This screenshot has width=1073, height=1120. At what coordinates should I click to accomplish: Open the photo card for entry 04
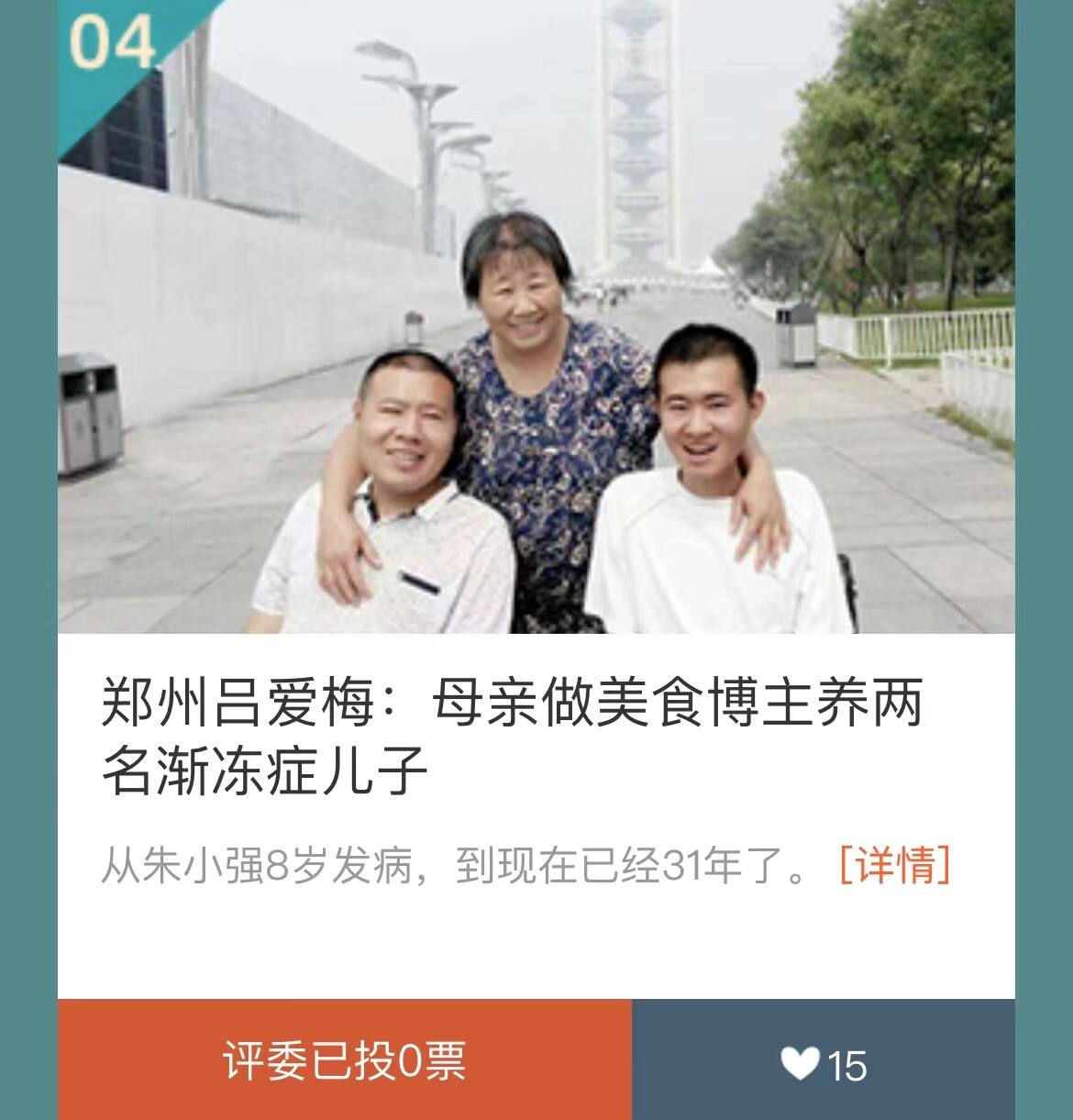click(536, 316)
